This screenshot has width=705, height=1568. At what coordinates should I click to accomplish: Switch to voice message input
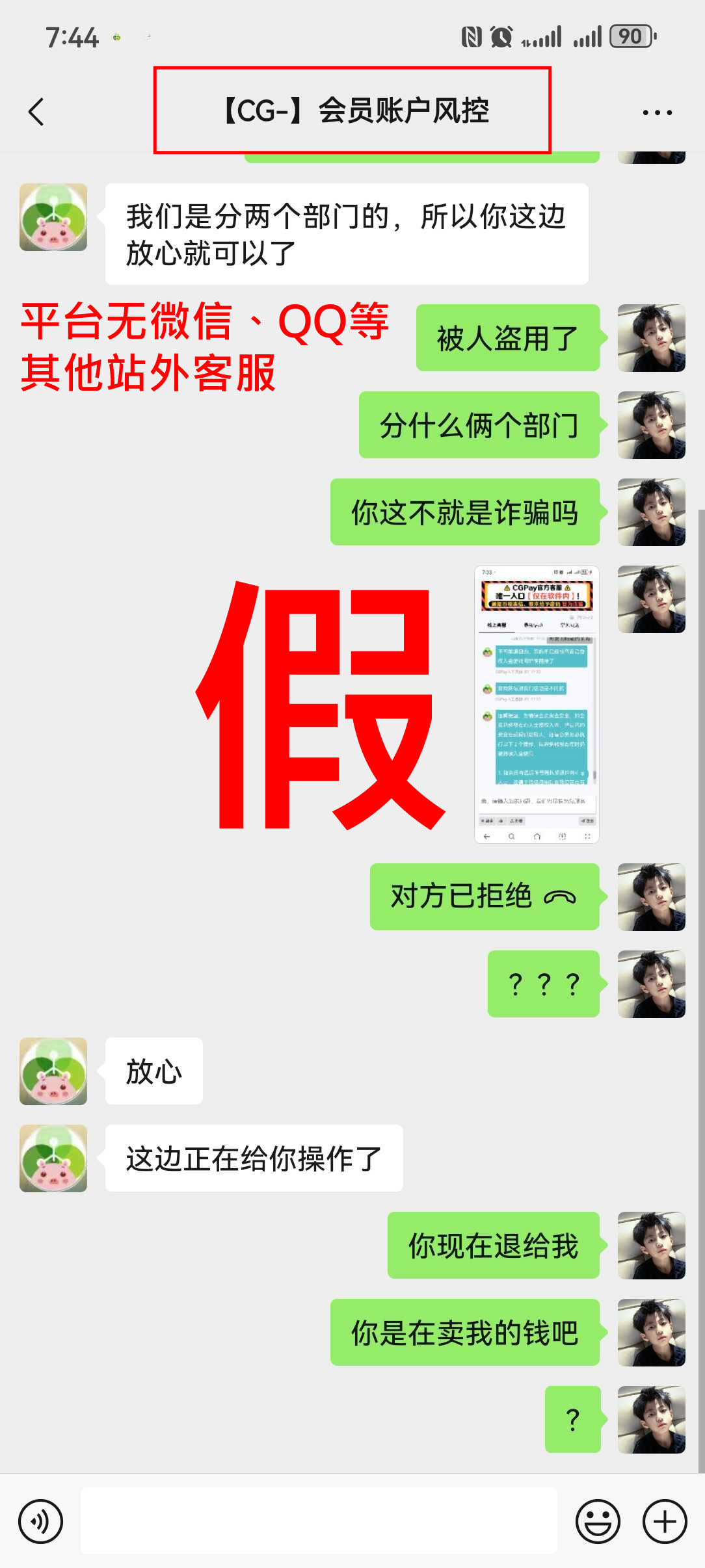point(41,1521)
